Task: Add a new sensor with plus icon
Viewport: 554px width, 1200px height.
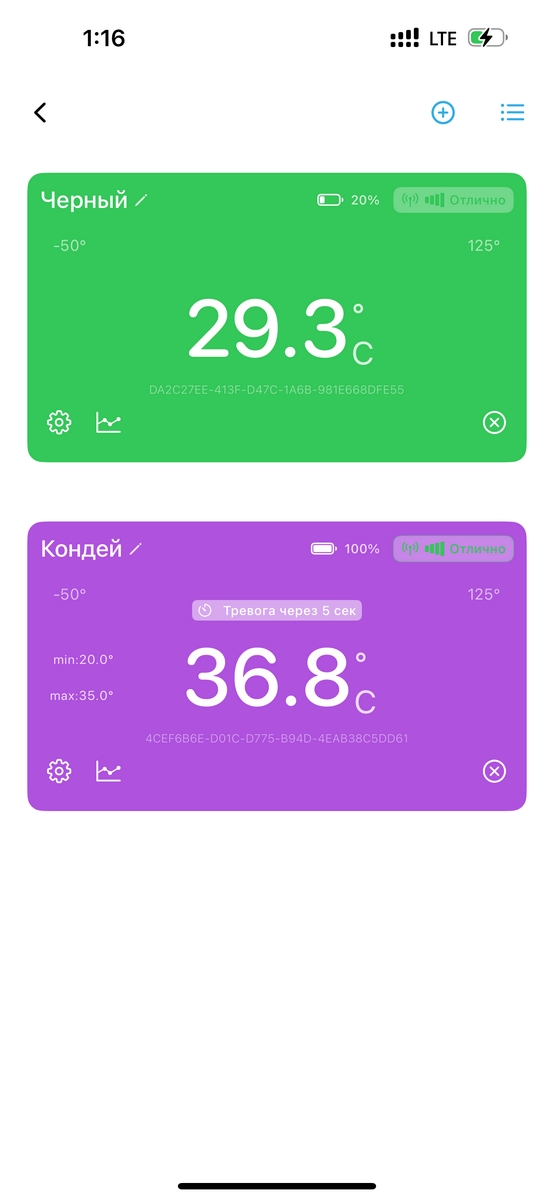Action: (443, 113)
